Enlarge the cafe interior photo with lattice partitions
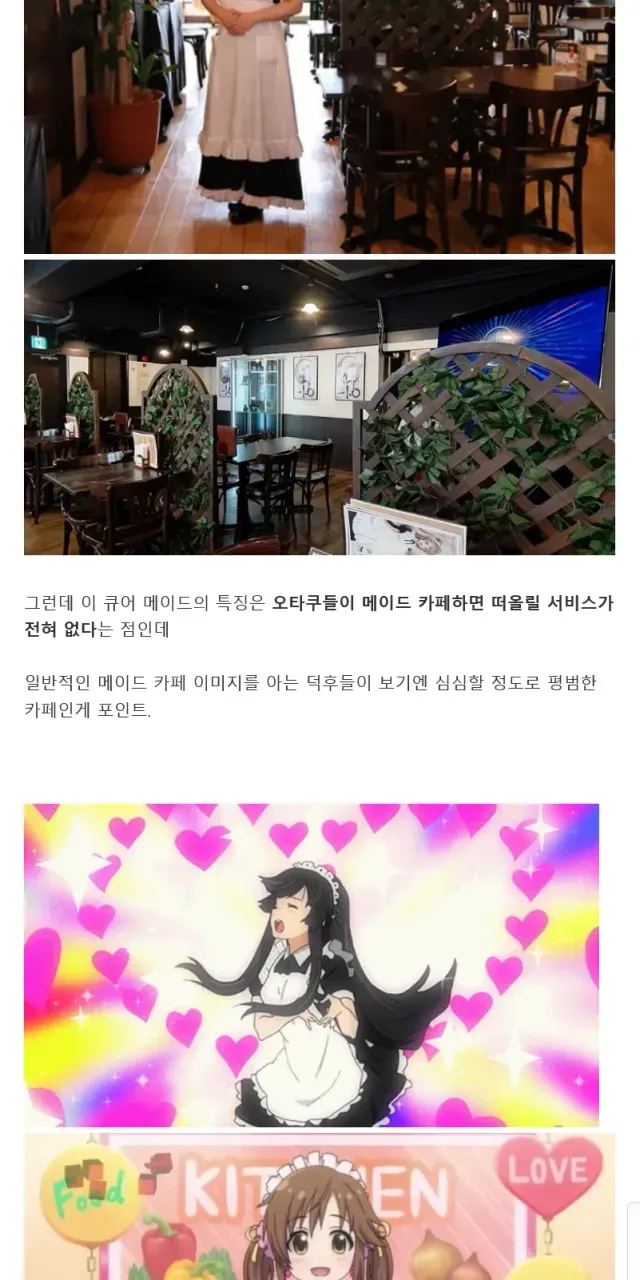The height and width of the screenshot is (1280, 640). pyautogui.click(x=319, y=407)
